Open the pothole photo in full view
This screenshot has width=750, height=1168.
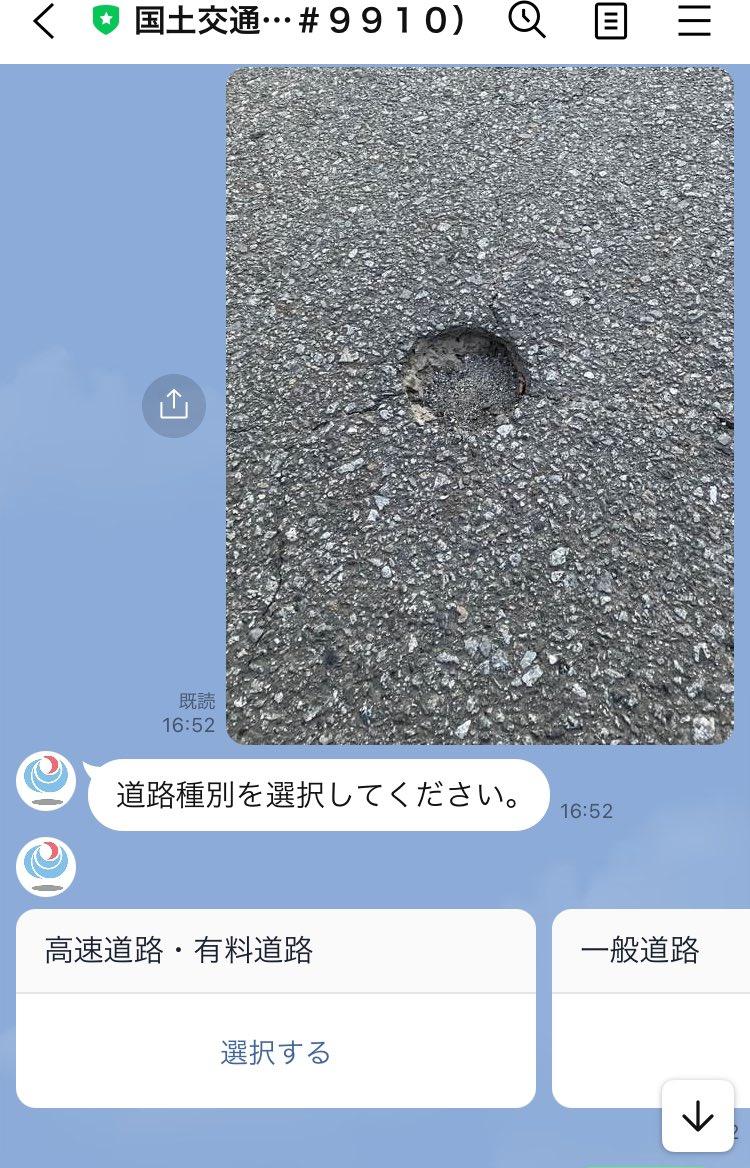tap(479, 404)
